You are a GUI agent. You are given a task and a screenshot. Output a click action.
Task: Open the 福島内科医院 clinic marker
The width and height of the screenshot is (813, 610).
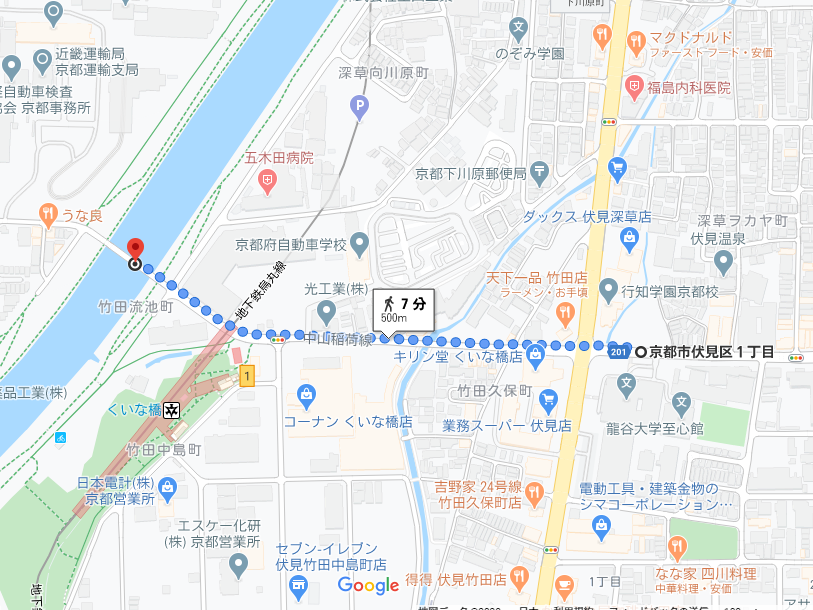[634, 88]
